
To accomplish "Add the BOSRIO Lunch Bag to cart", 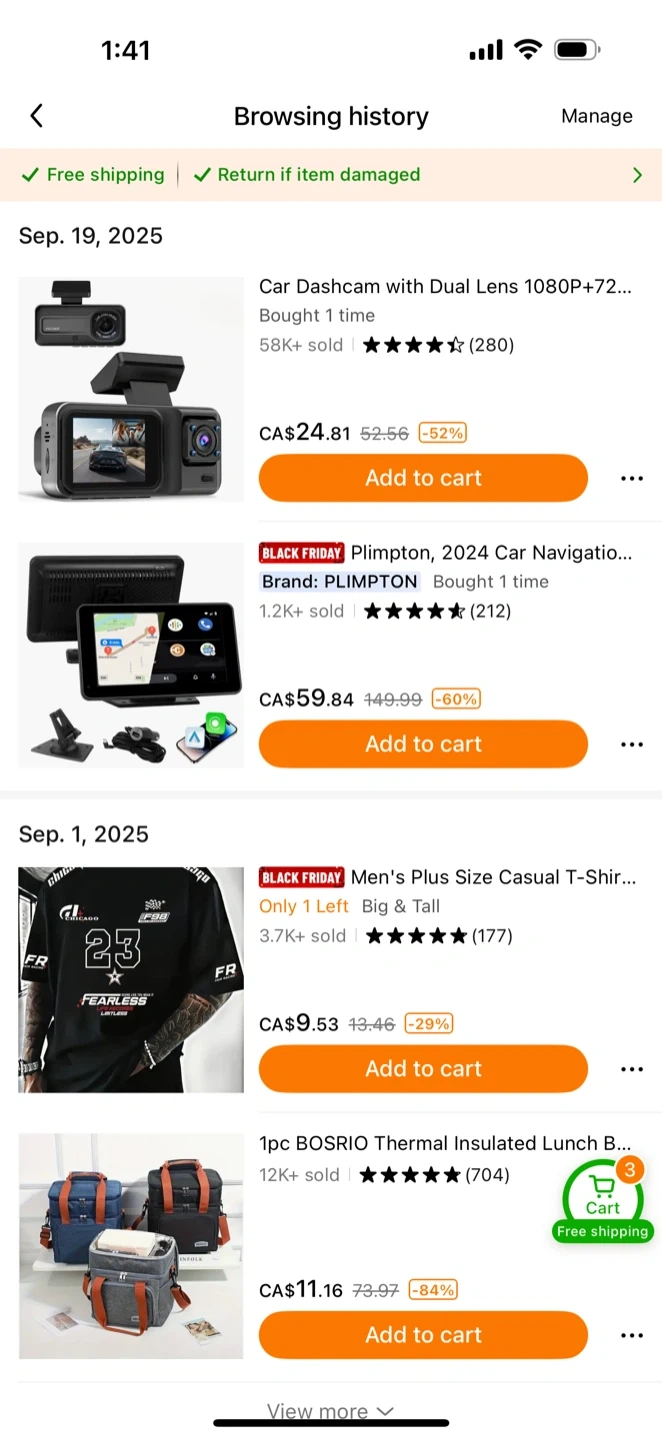I will click(423, 1335).
